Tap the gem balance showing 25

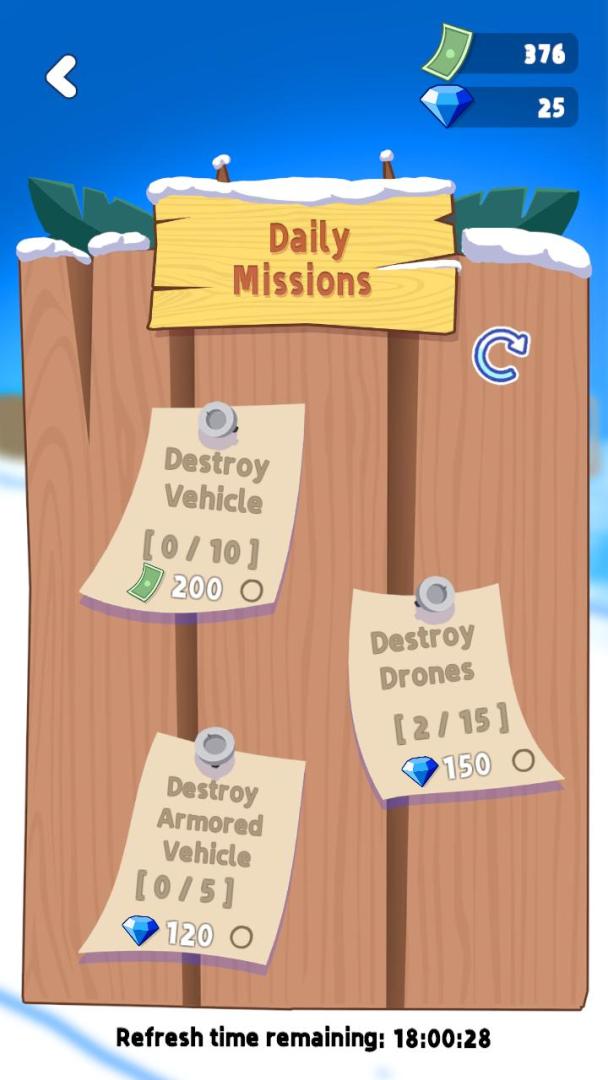pyautogui.click(x=501, y=107)
